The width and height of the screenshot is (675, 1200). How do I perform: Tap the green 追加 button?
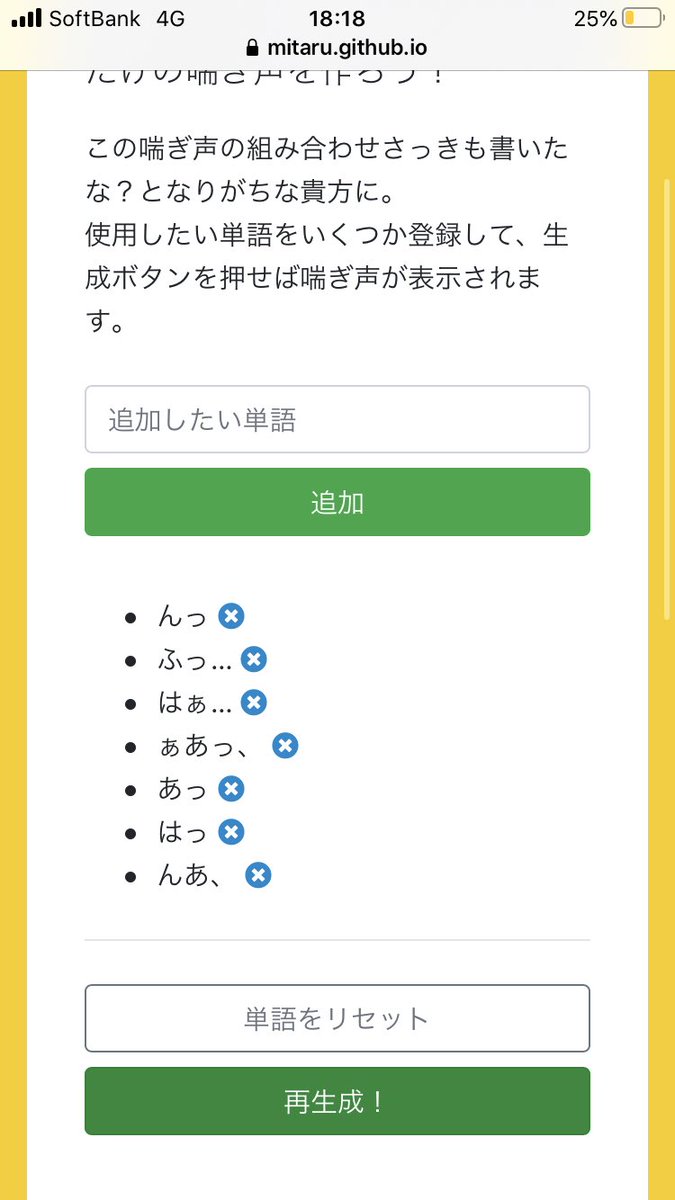[x=337, y=502]
